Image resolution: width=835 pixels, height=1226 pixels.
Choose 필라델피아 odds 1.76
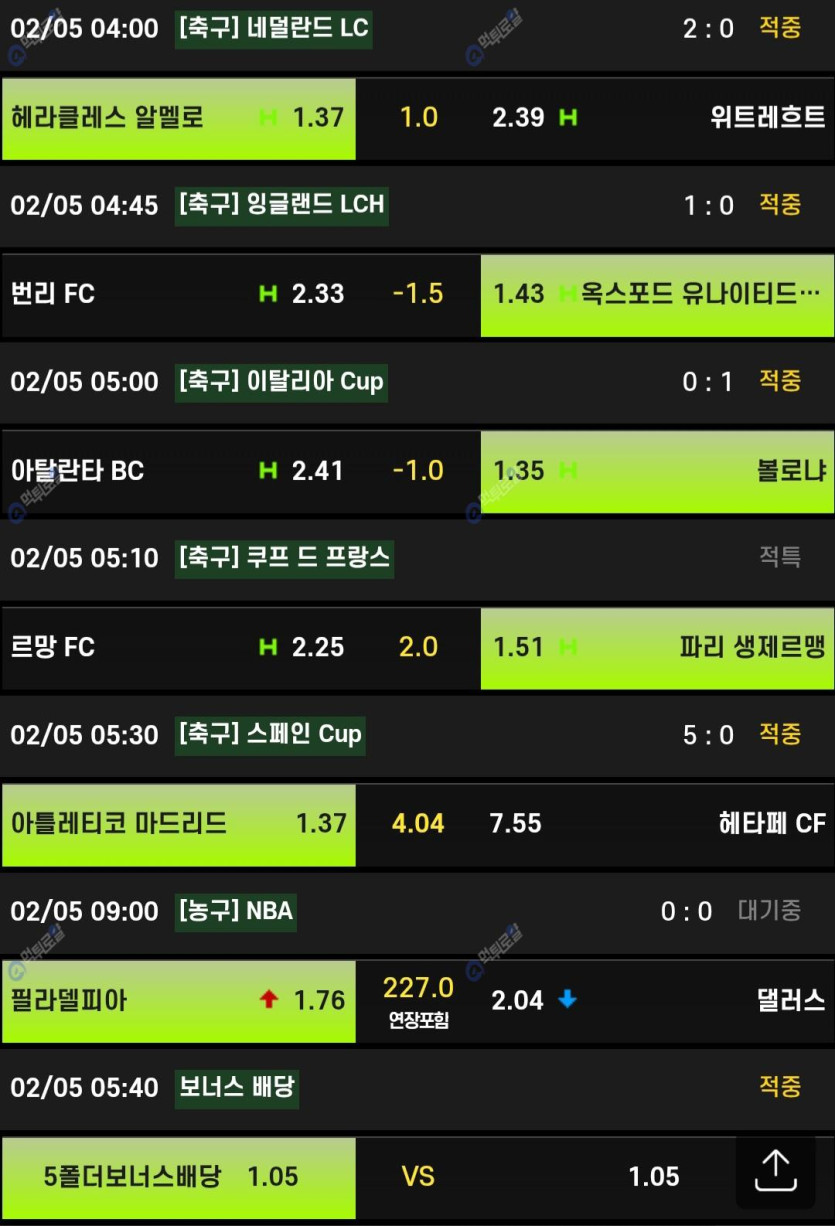[179, 1000]
